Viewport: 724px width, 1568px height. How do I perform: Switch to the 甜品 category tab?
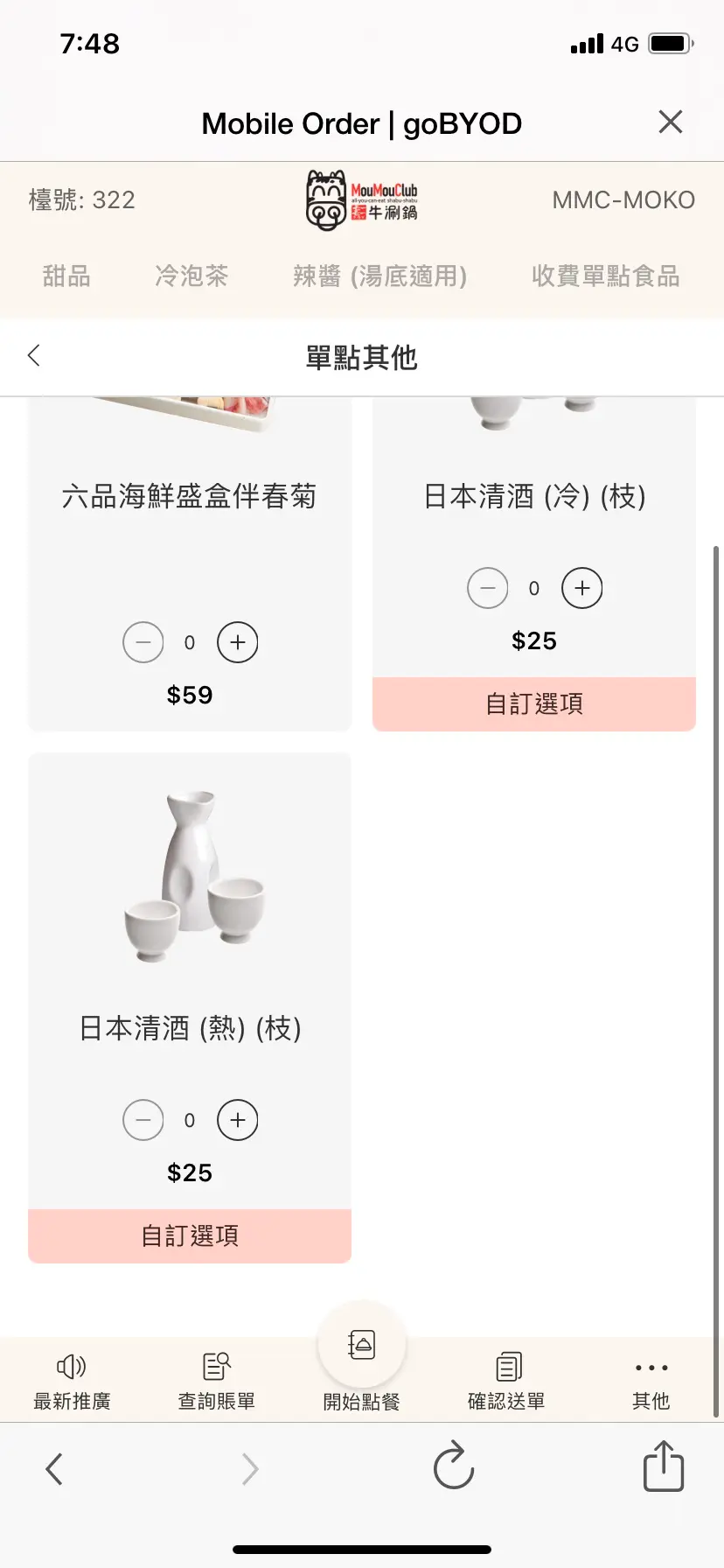click(x=66, y=276)
